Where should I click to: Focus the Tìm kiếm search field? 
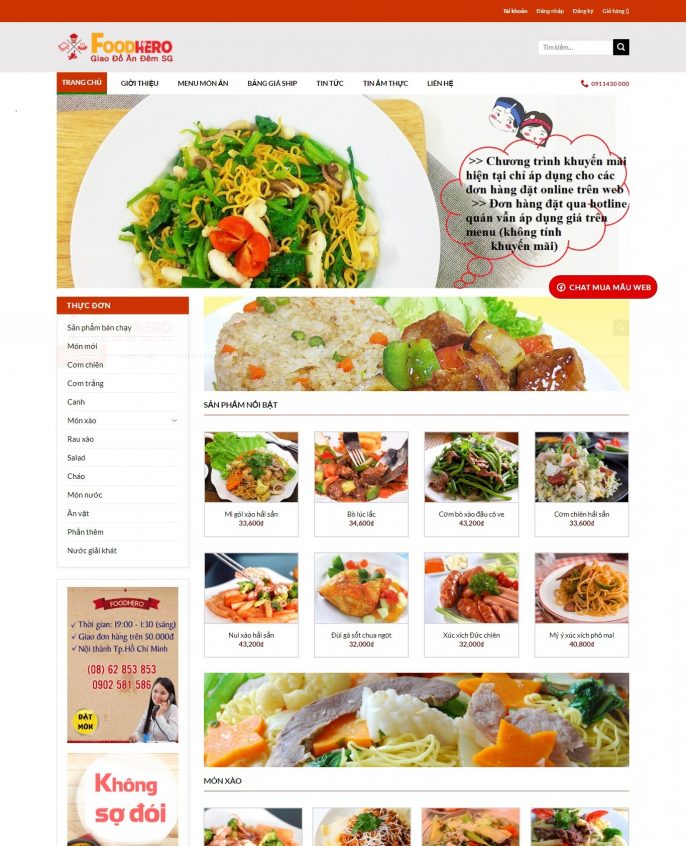point(575,47)
